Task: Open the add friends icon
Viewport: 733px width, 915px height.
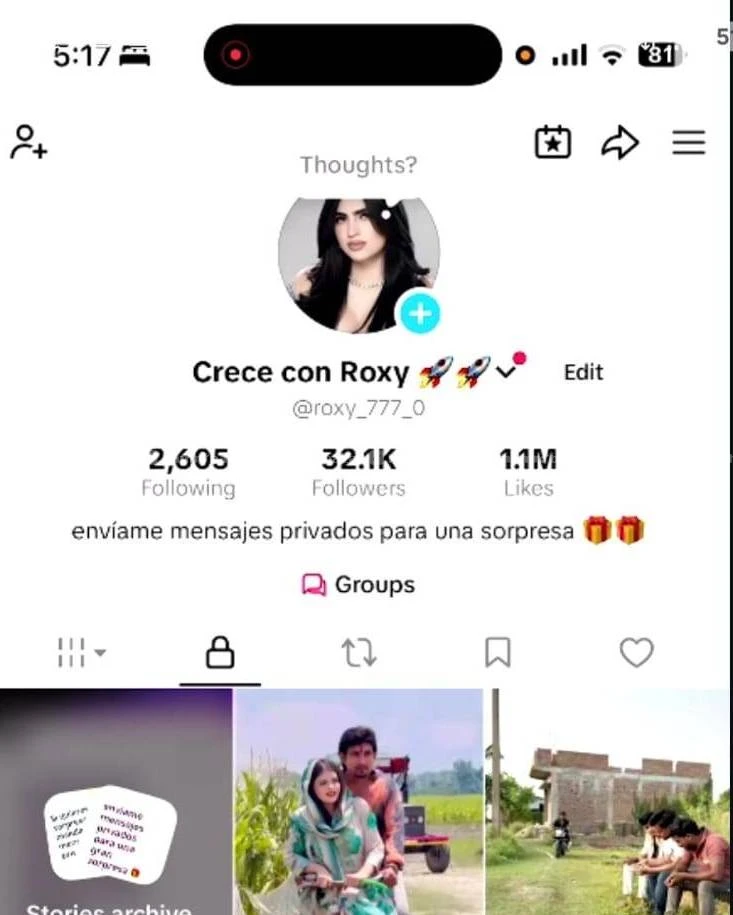Action: (x=29, y=142)
